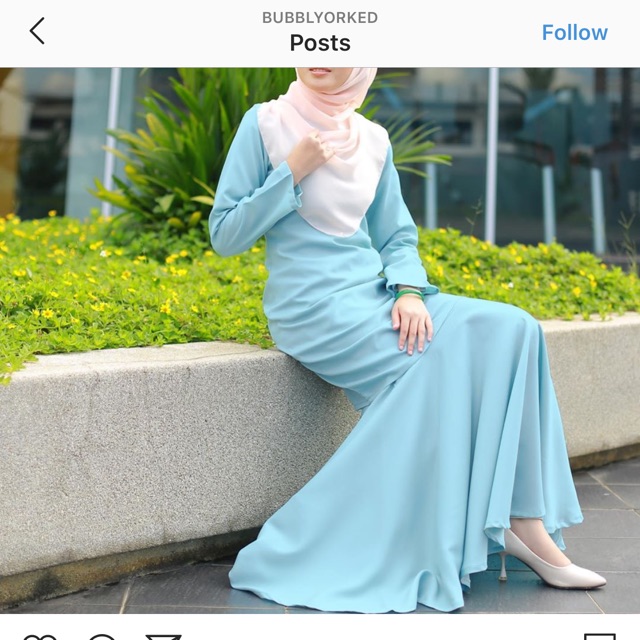Open the comments on this post

tap(102, 637)
